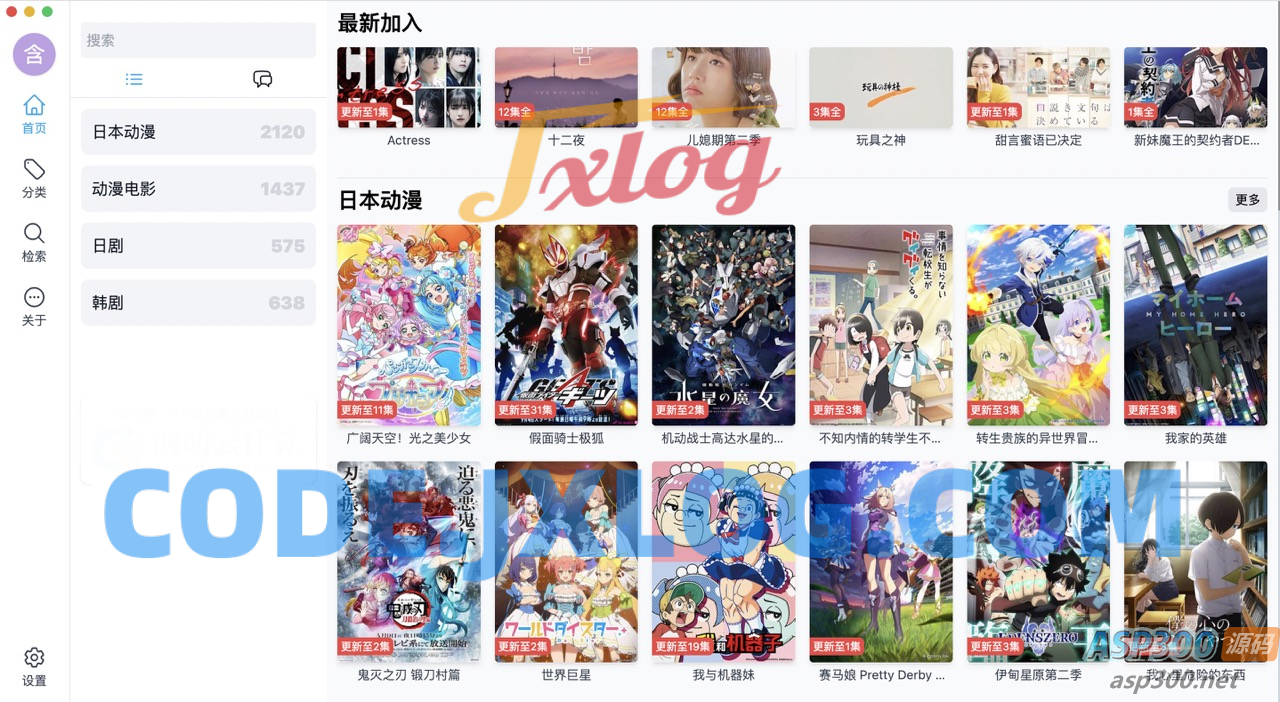Screen dimensions: 1280x702
Task: Open the 我家的英雄 poster
Action: click(1195, 325)
